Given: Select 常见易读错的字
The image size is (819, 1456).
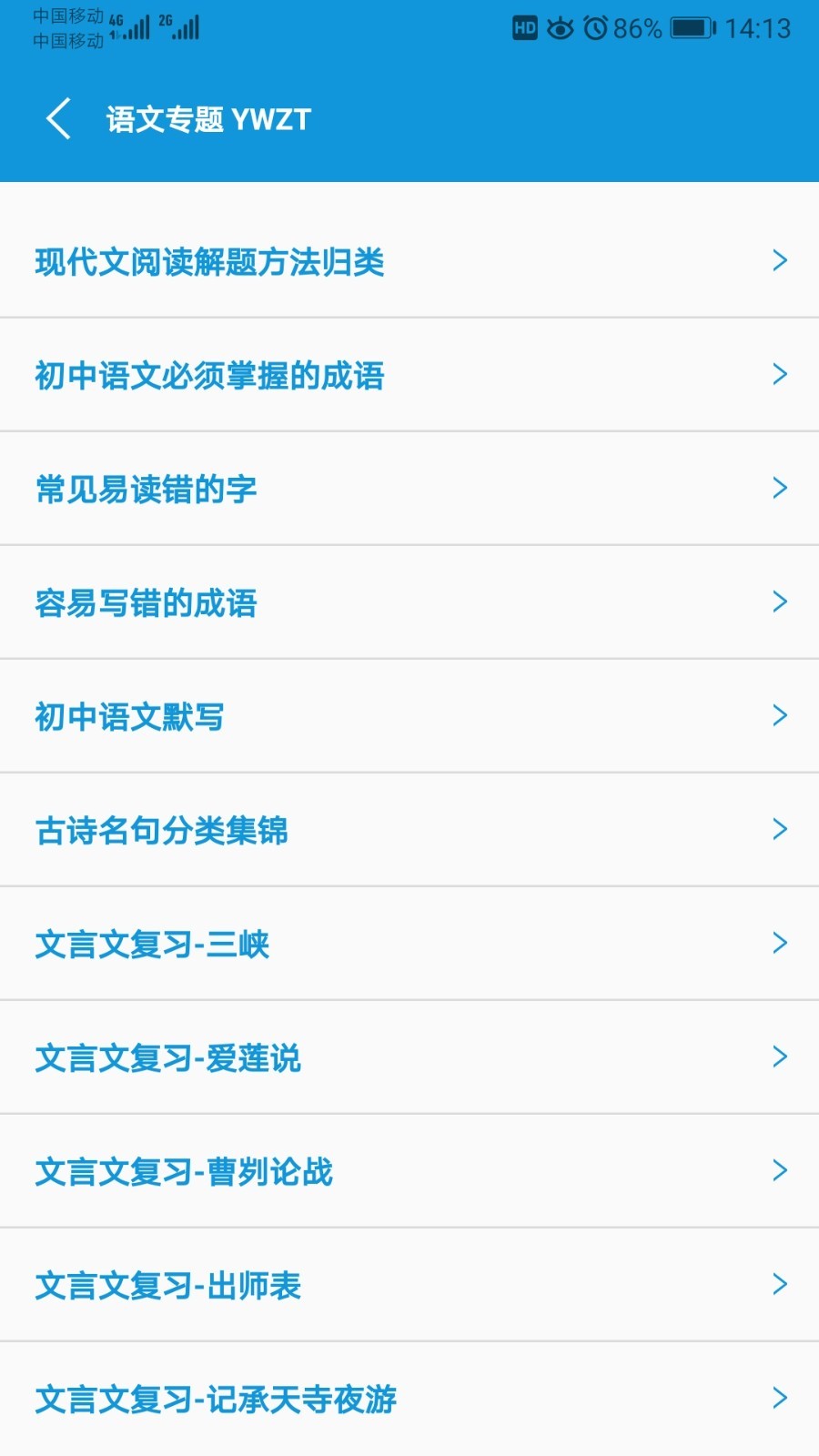Looking at the screenshot, I should (x=409, y=489).
